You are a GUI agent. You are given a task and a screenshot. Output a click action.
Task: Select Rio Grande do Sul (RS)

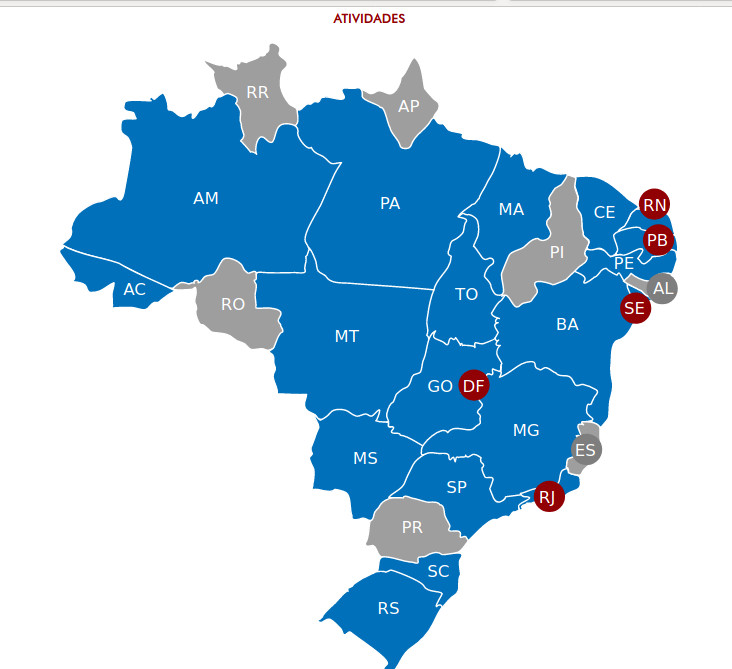point(388,608)
